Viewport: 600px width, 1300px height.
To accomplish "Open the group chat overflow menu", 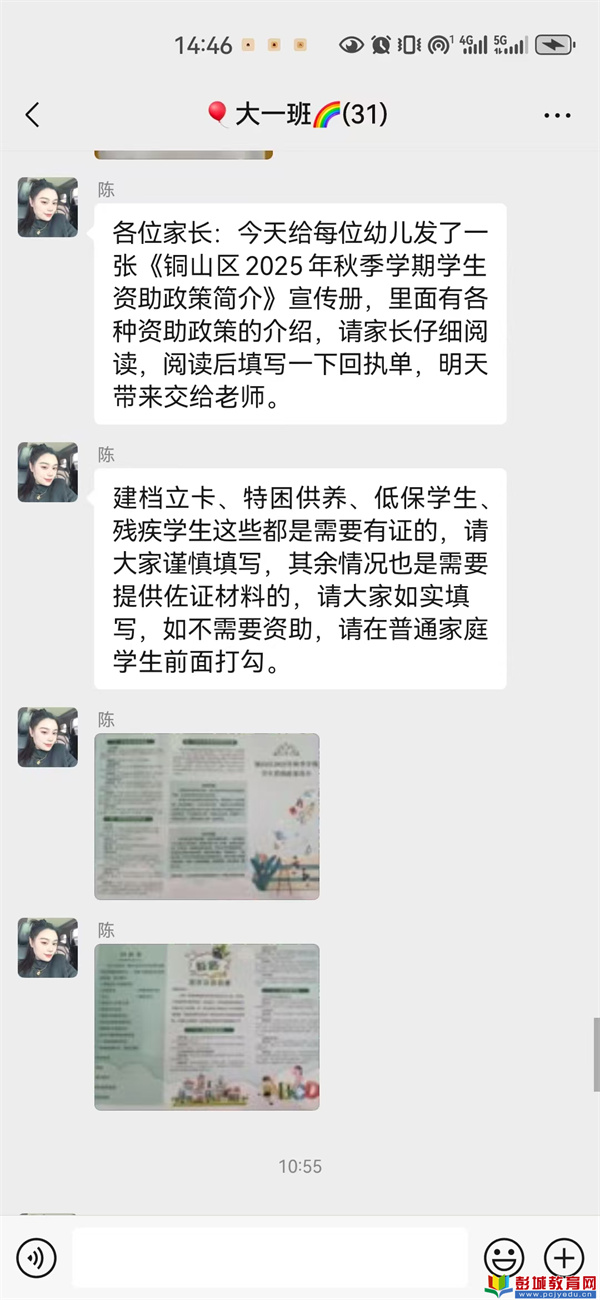I will pyautogui.click(x=557, y=116).
